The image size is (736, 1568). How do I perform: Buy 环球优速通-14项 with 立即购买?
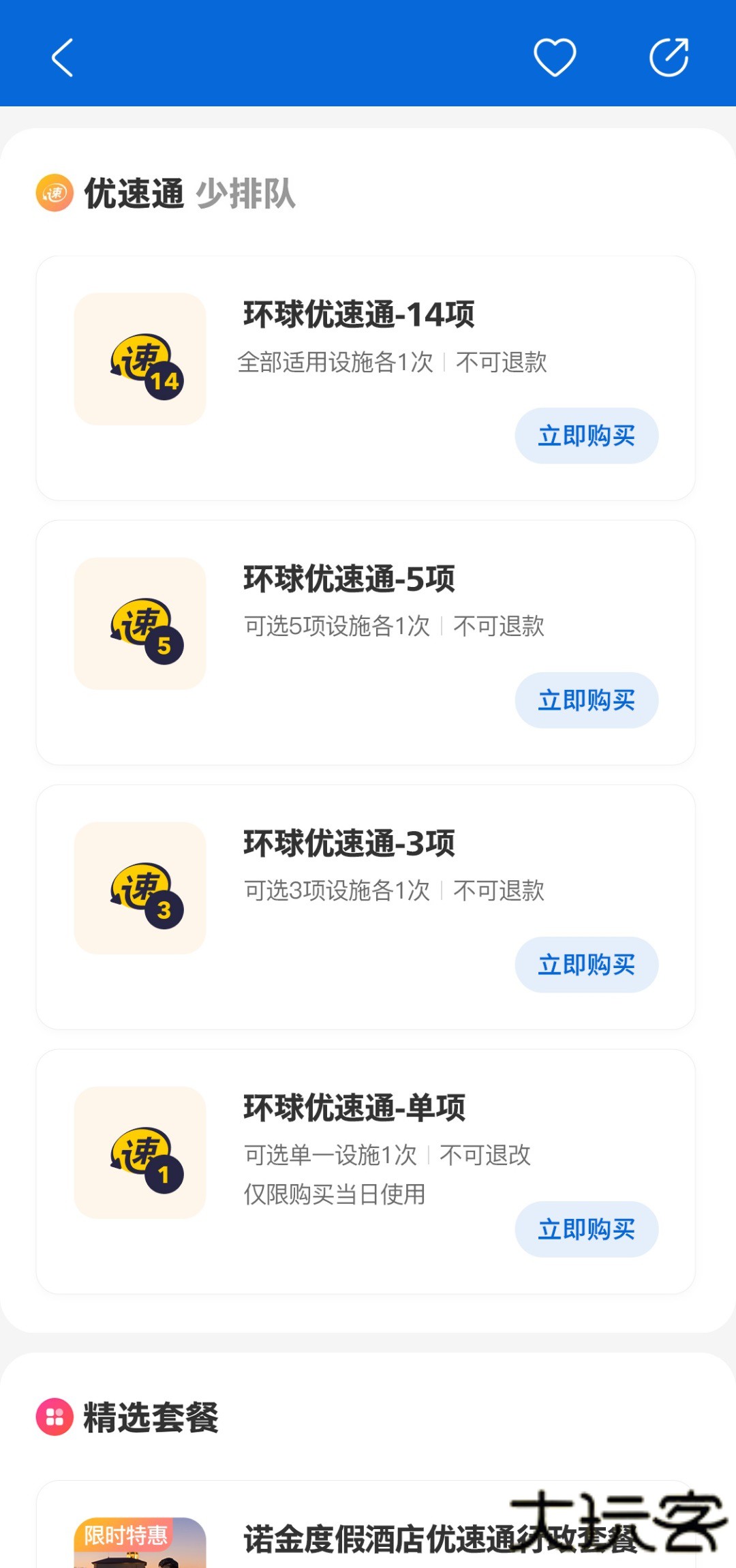click(x=587, y=436)
